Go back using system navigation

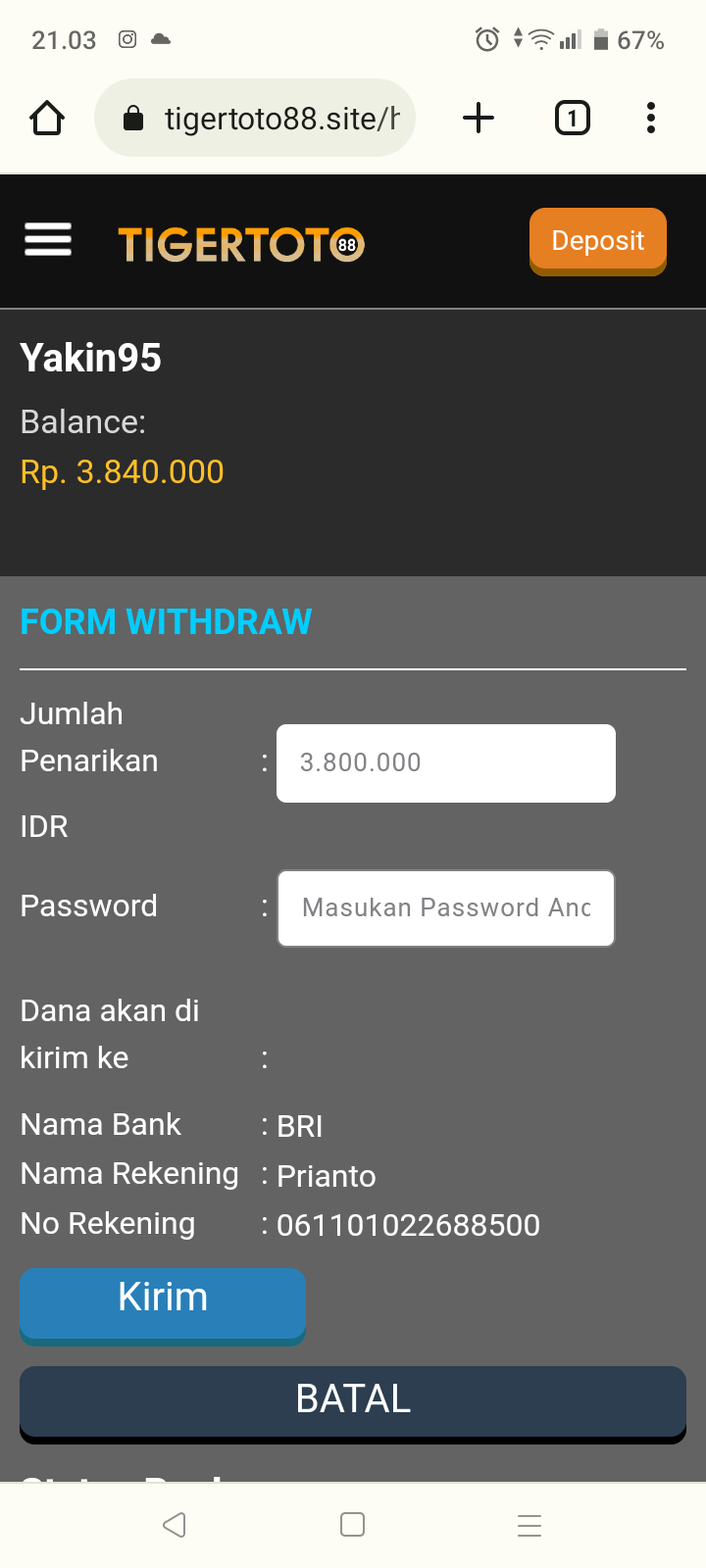pyautogui.click(x=175, y=1525)
